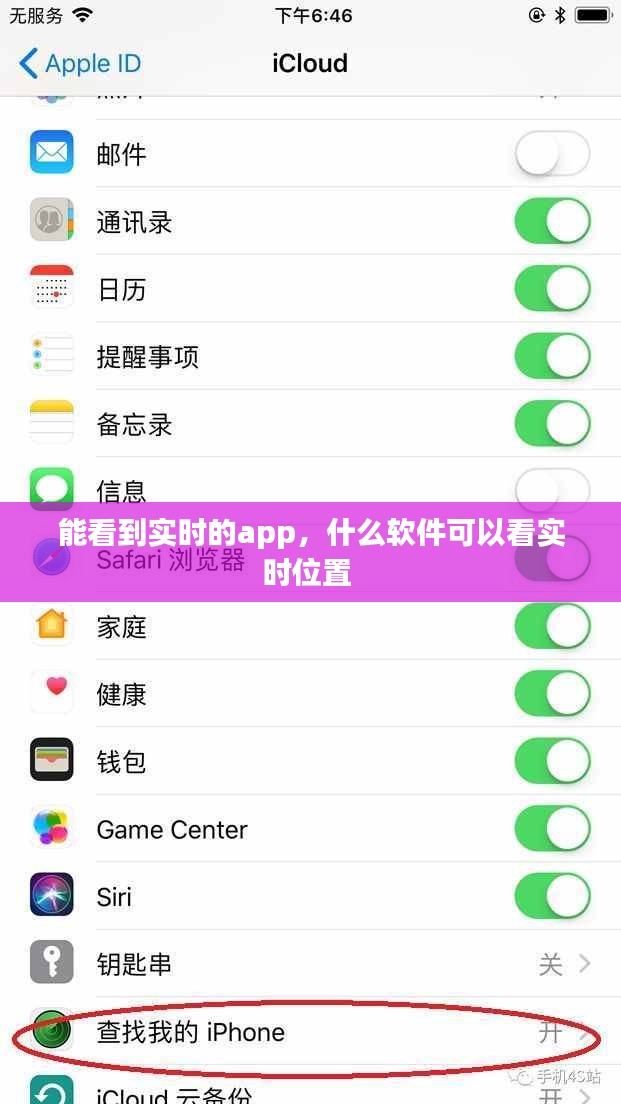Go back to Apple ID
This screenshot has width=621, height=1104.
tap(80, 64)
